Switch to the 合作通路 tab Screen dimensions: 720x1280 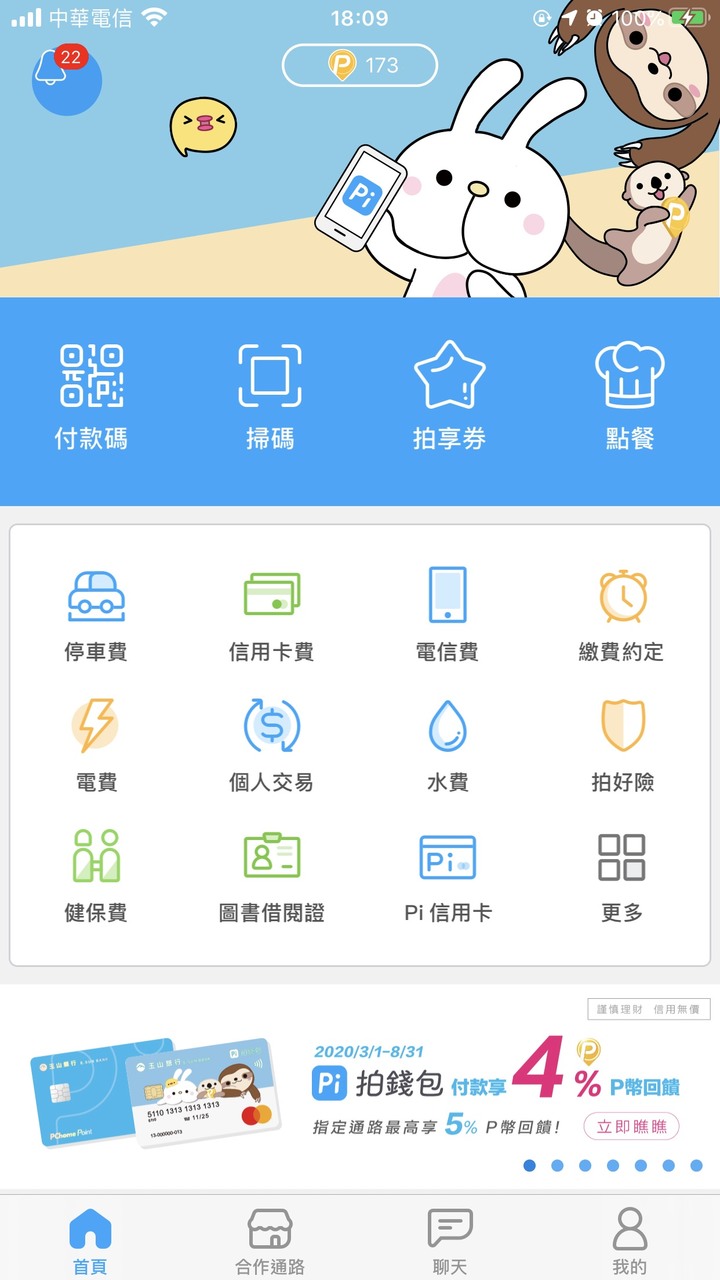(270, 1240)
